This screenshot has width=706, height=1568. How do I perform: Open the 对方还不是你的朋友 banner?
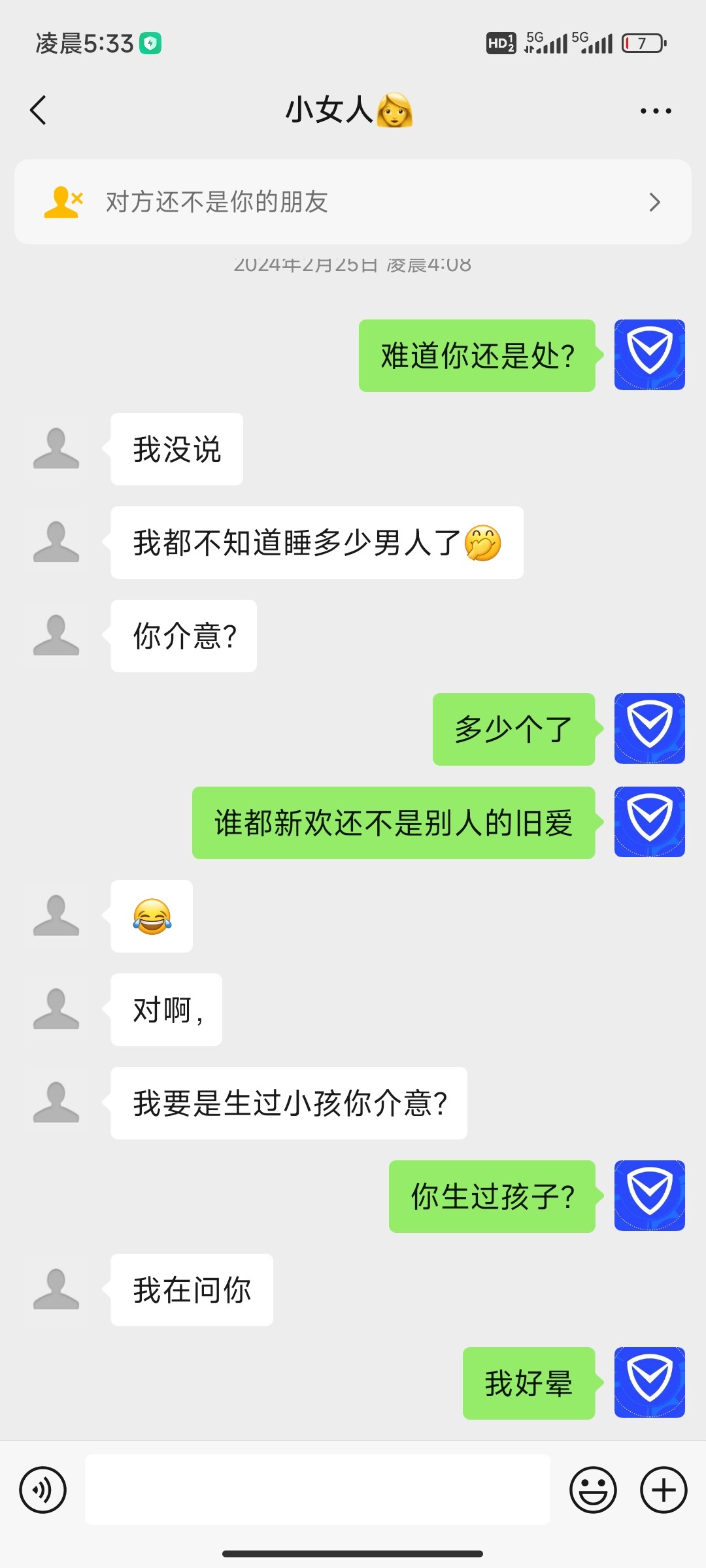click(x=353, y=202)
